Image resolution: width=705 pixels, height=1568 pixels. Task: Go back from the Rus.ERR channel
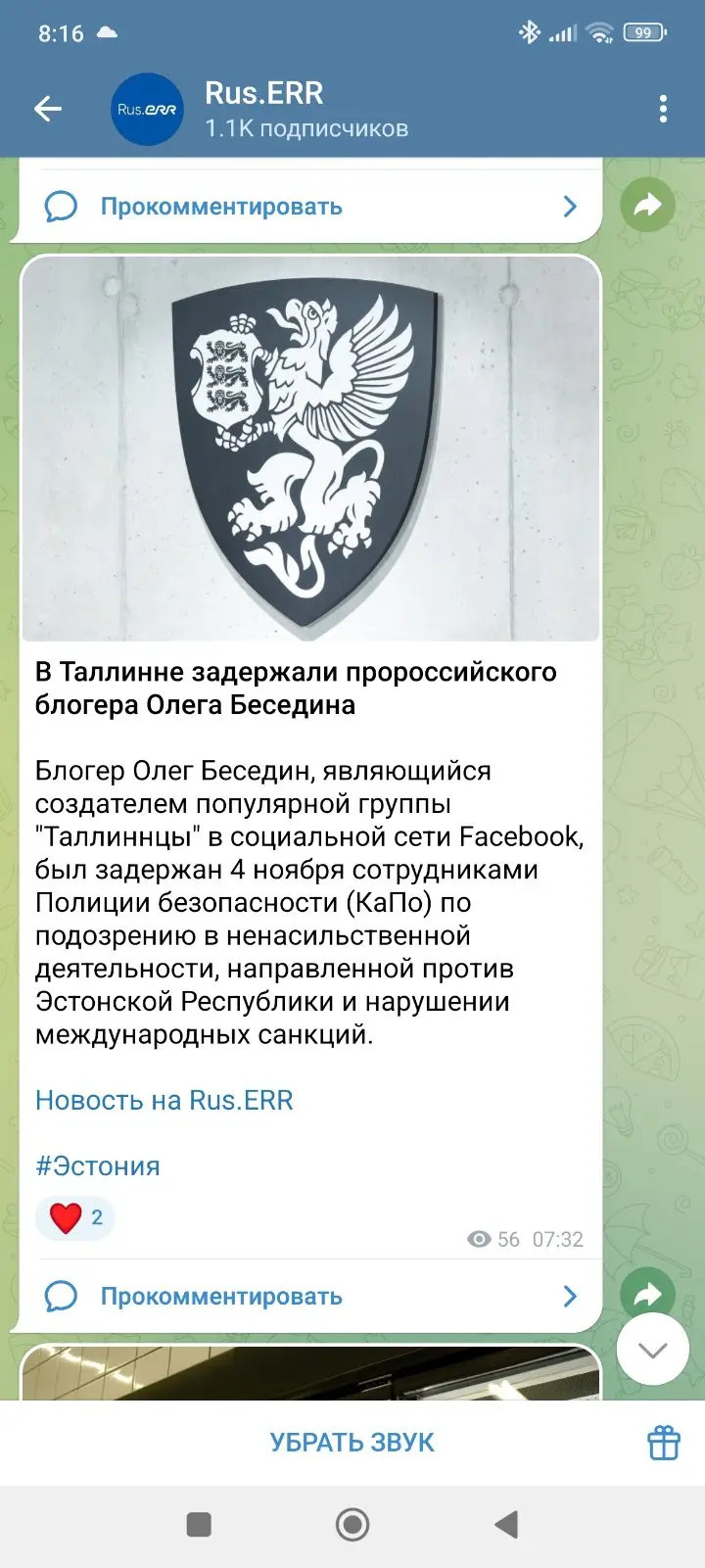pos(47,109)
